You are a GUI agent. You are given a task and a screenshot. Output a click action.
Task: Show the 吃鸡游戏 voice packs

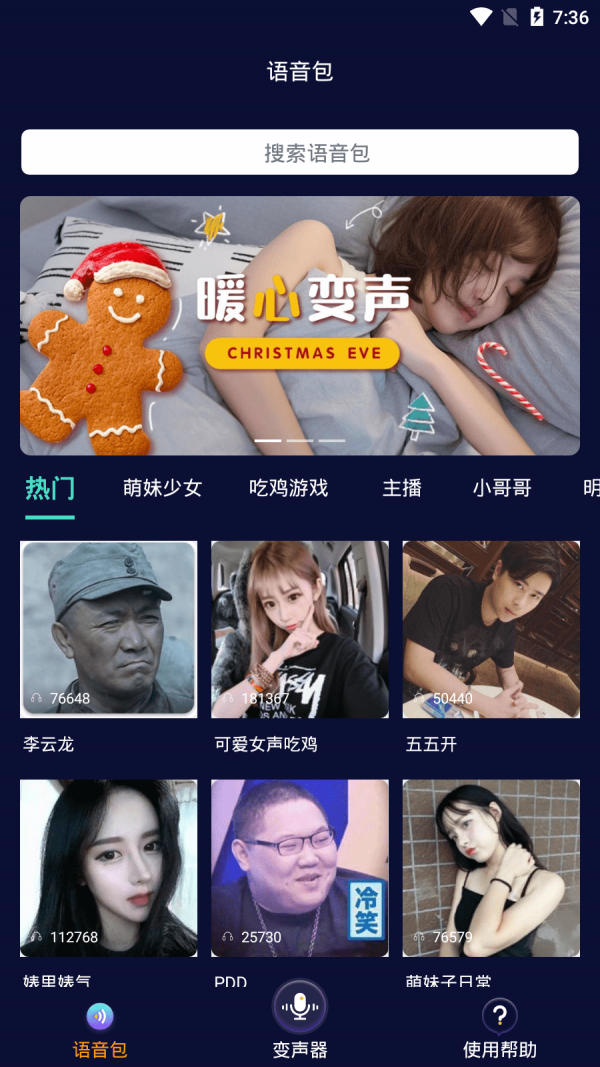click(x=288, y=488)
